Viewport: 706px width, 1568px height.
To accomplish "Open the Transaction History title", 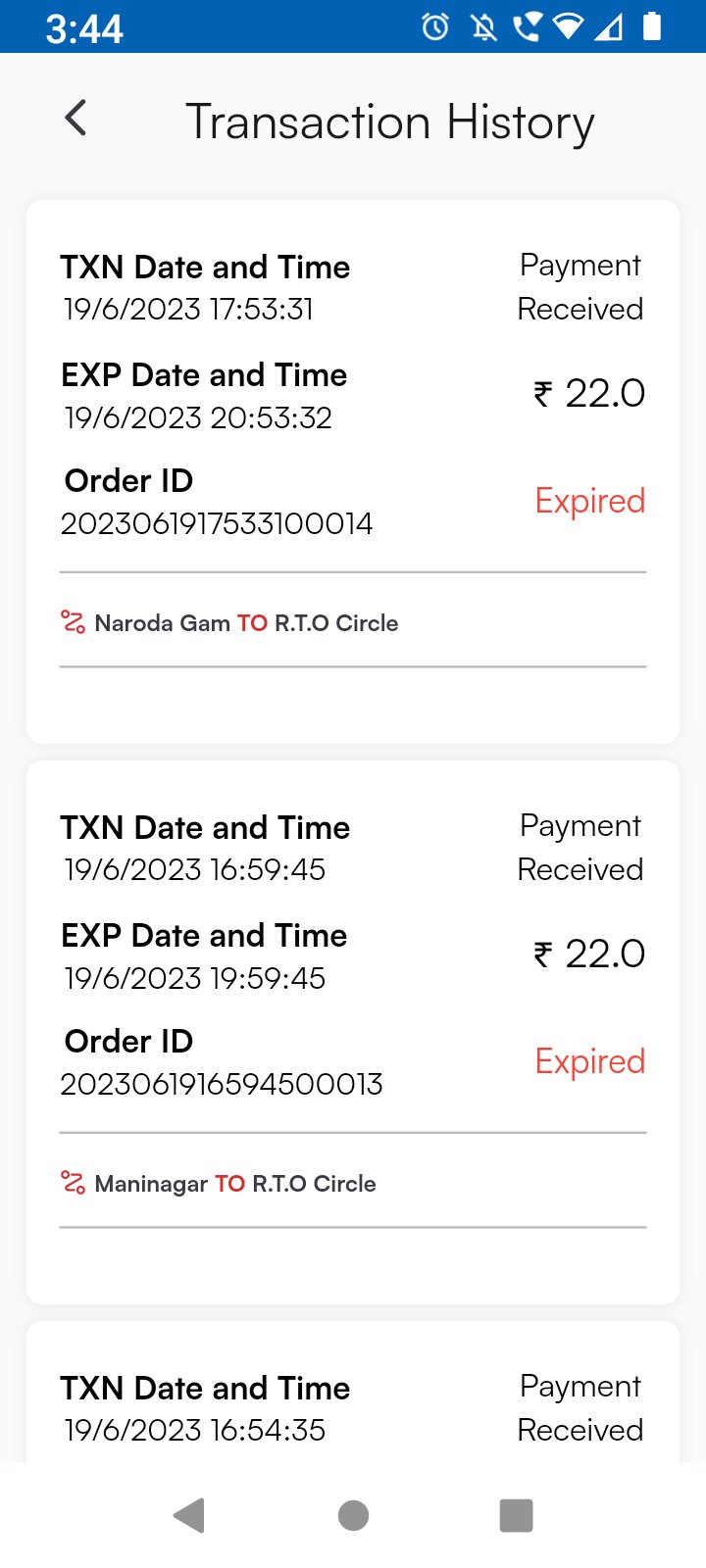I will 390,120.
